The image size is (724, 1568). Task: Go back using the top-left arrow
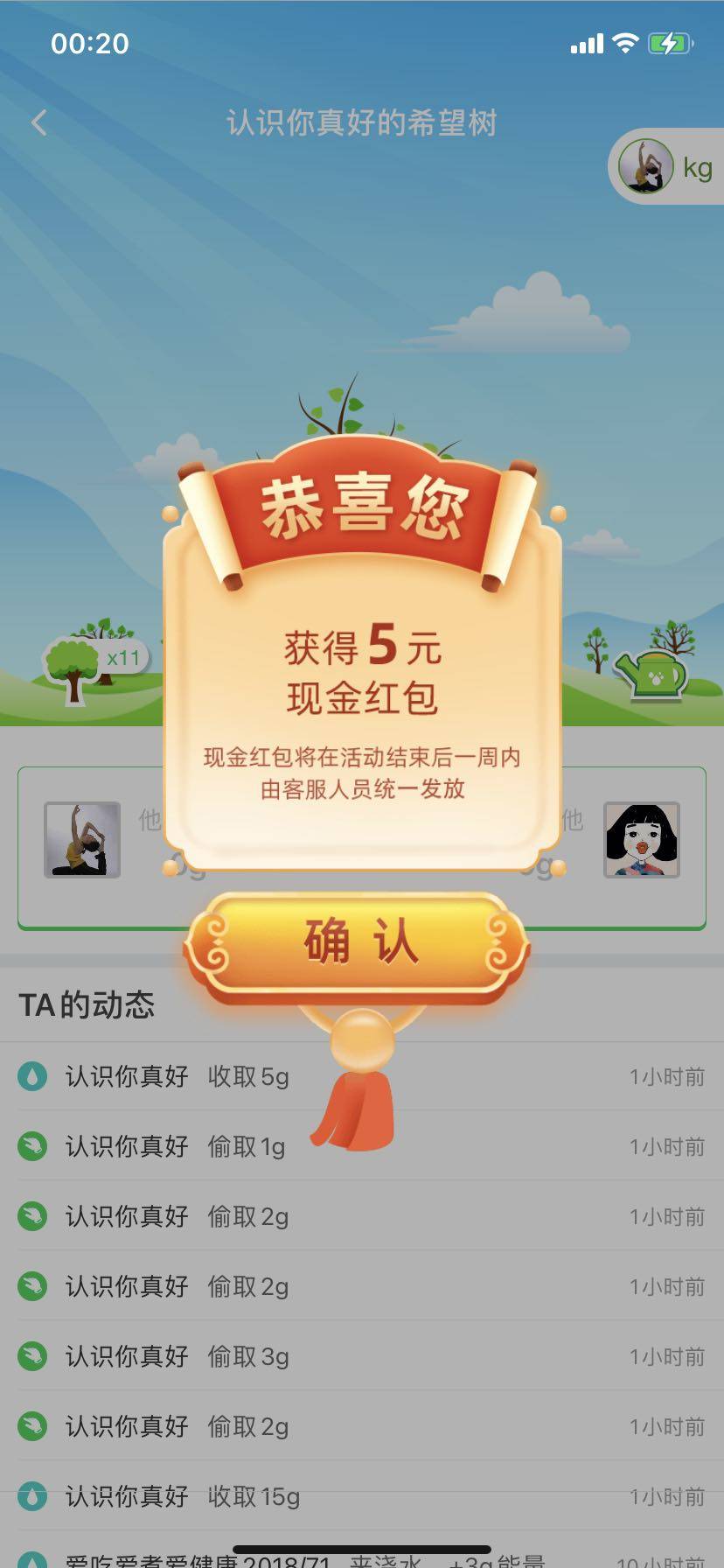[x=38, y=122]
